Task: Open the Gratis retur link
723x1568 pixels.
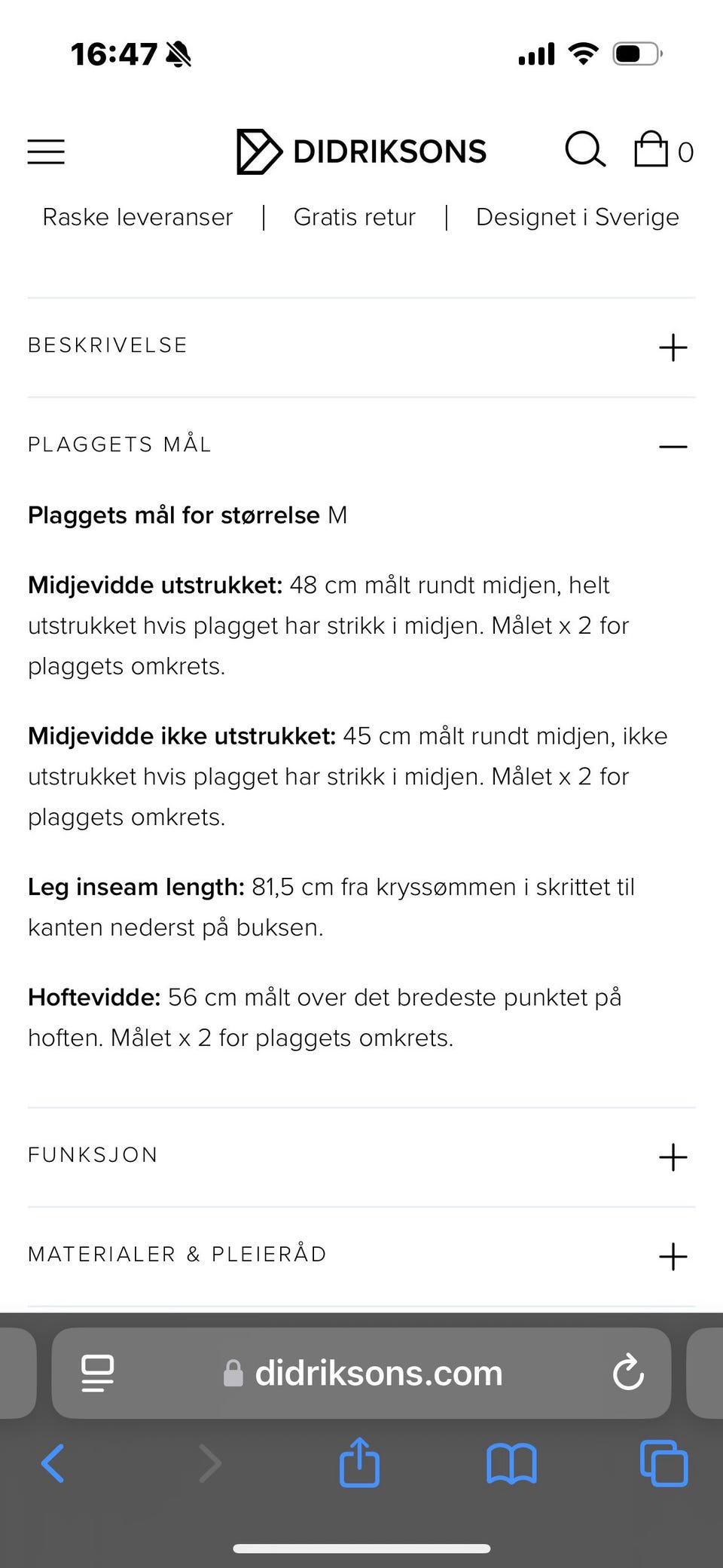Action: [x=354, y=217]
